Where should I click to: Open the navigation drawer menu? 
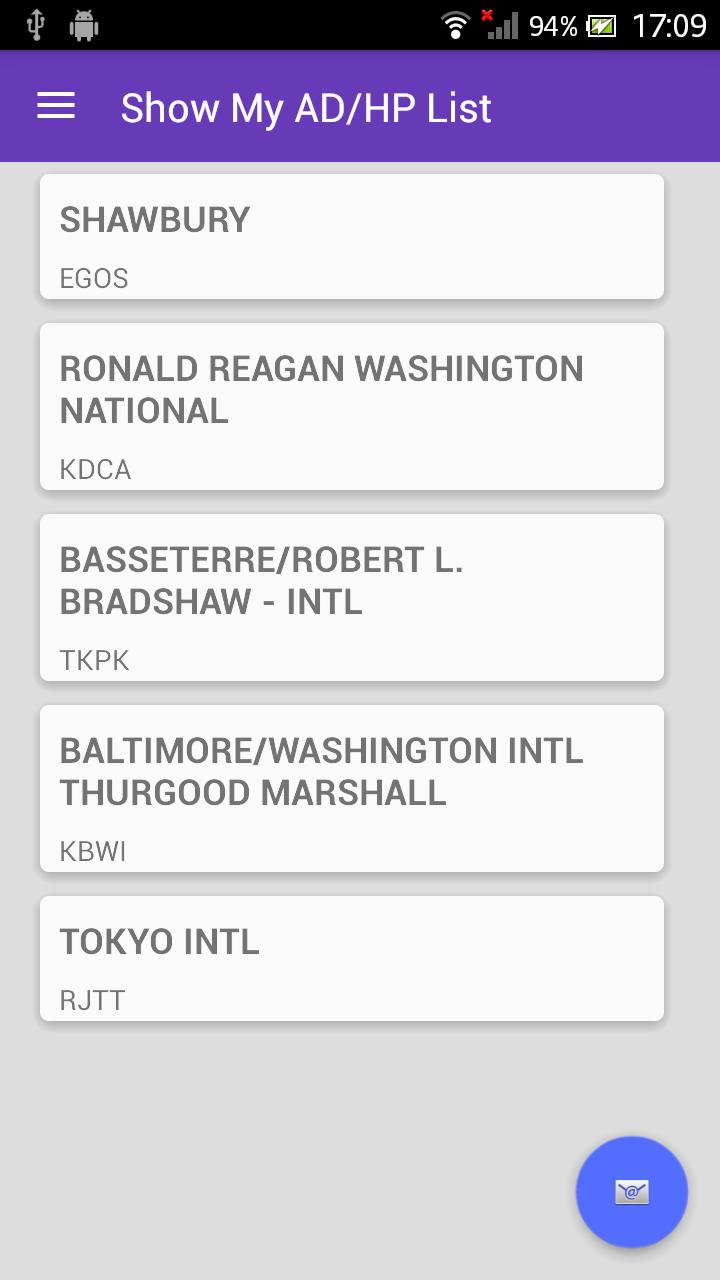click(x=55, y=106)
